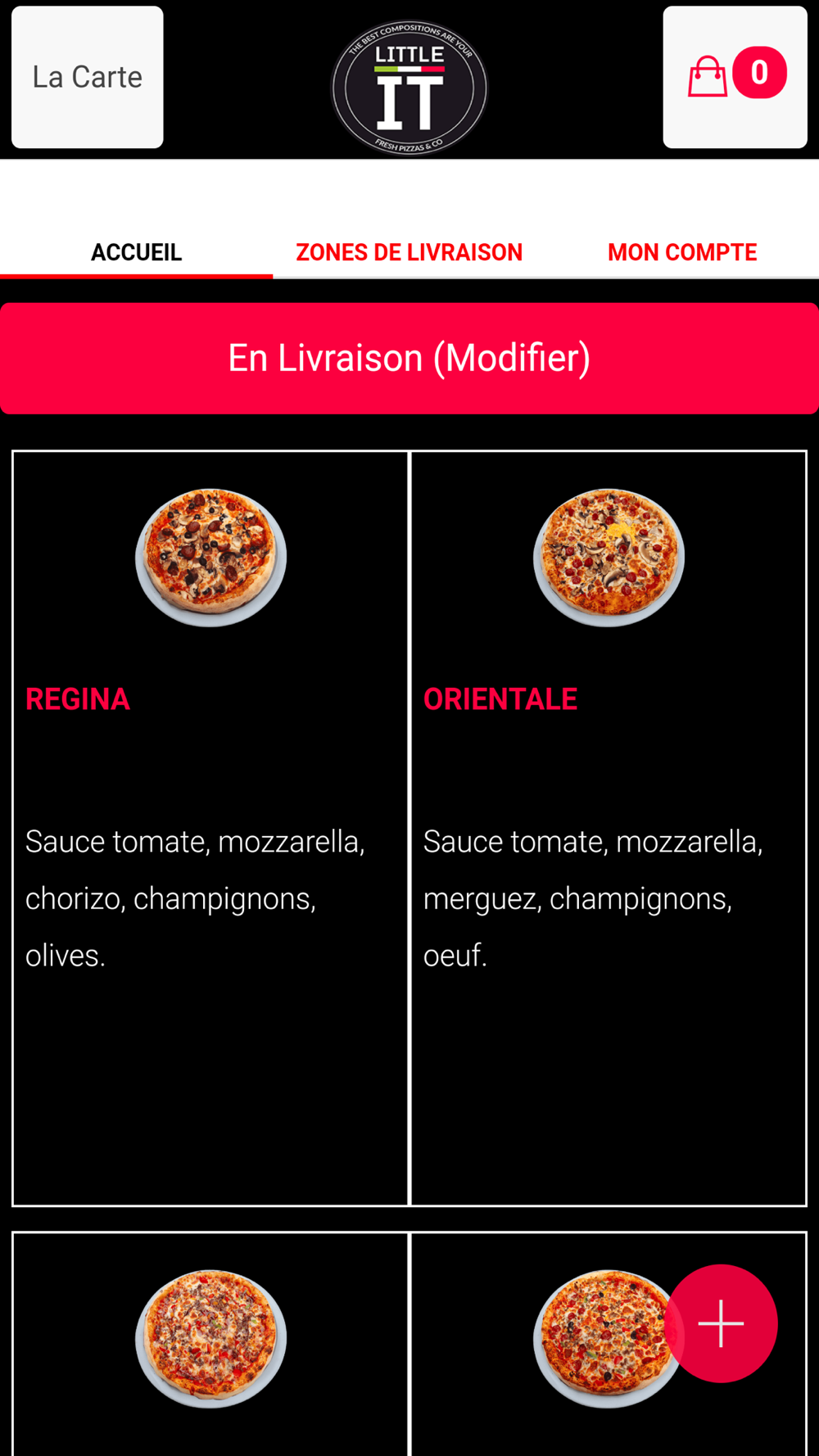Choose the Orientale pizza card
Screen dimensions: 819x1456
609,827
